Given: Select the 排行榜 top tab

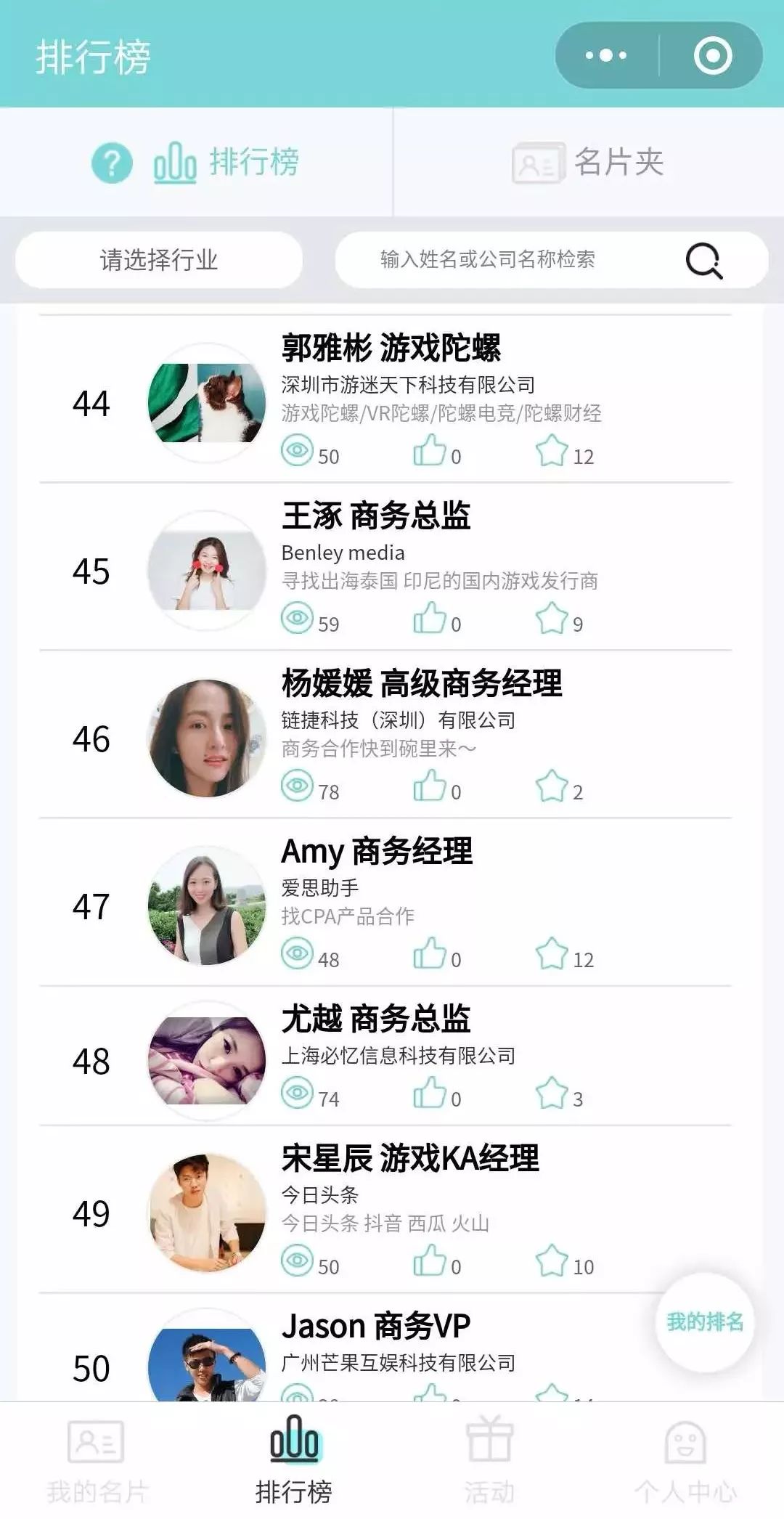Looking at the screenshot, I should point(226,163).
